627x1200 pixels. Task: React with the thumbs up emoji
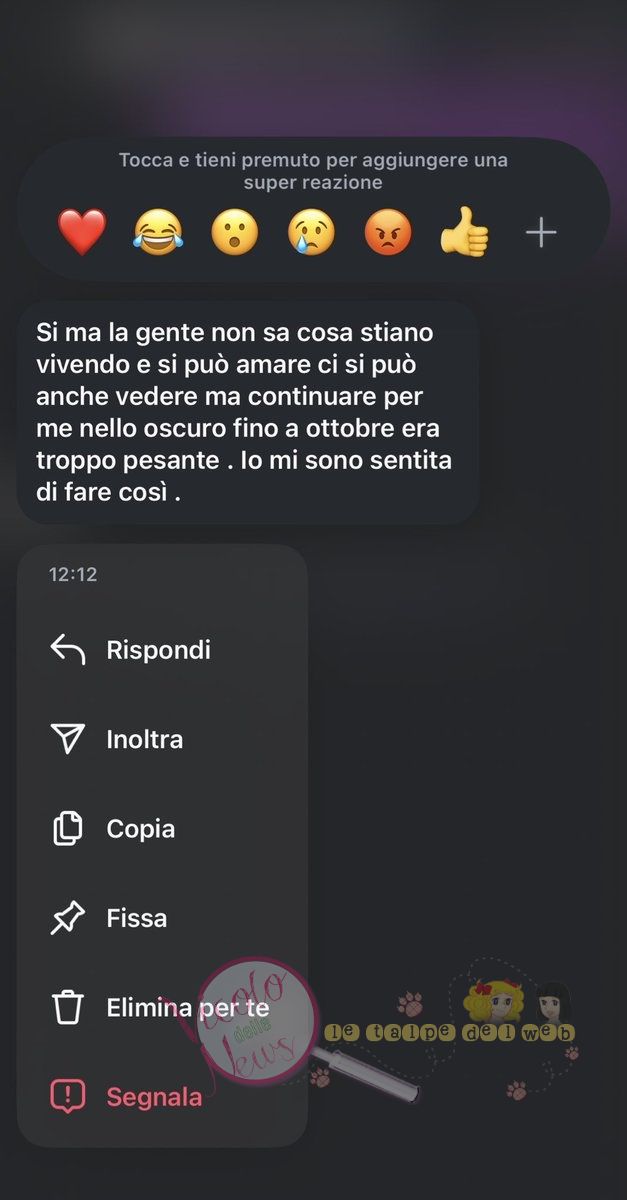(x=465, y=233)
